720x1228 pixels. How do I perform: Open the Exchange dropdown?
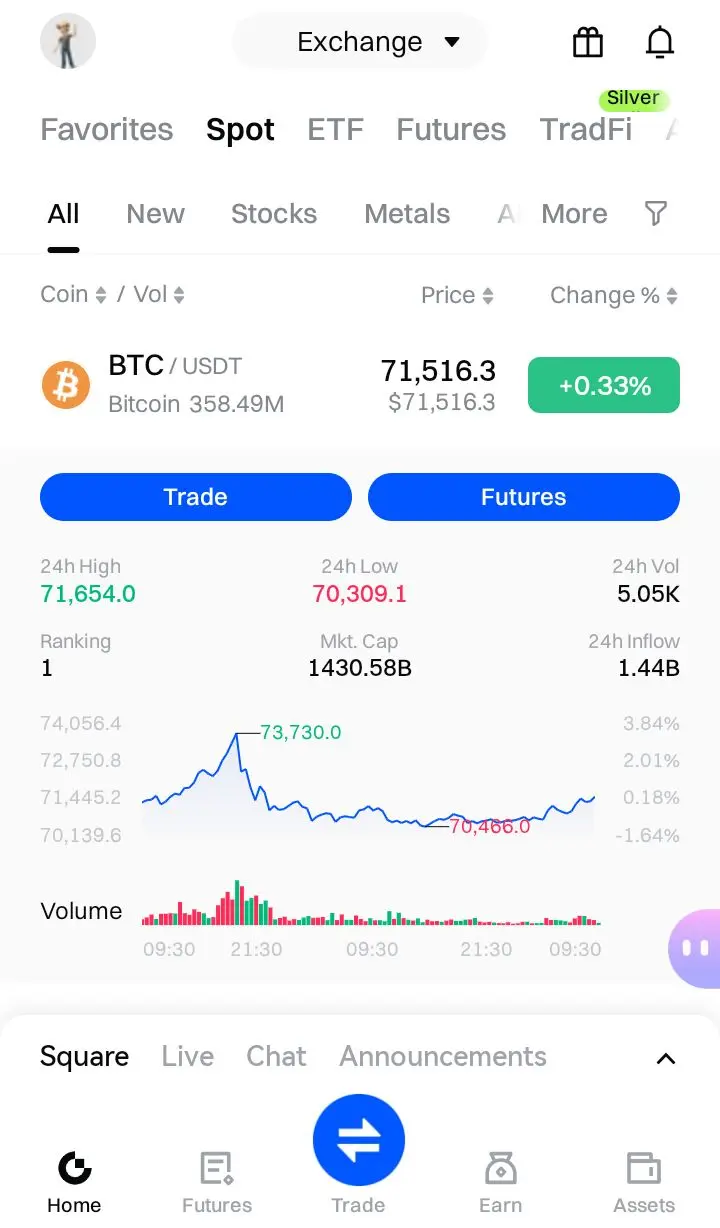pos(359,42)
